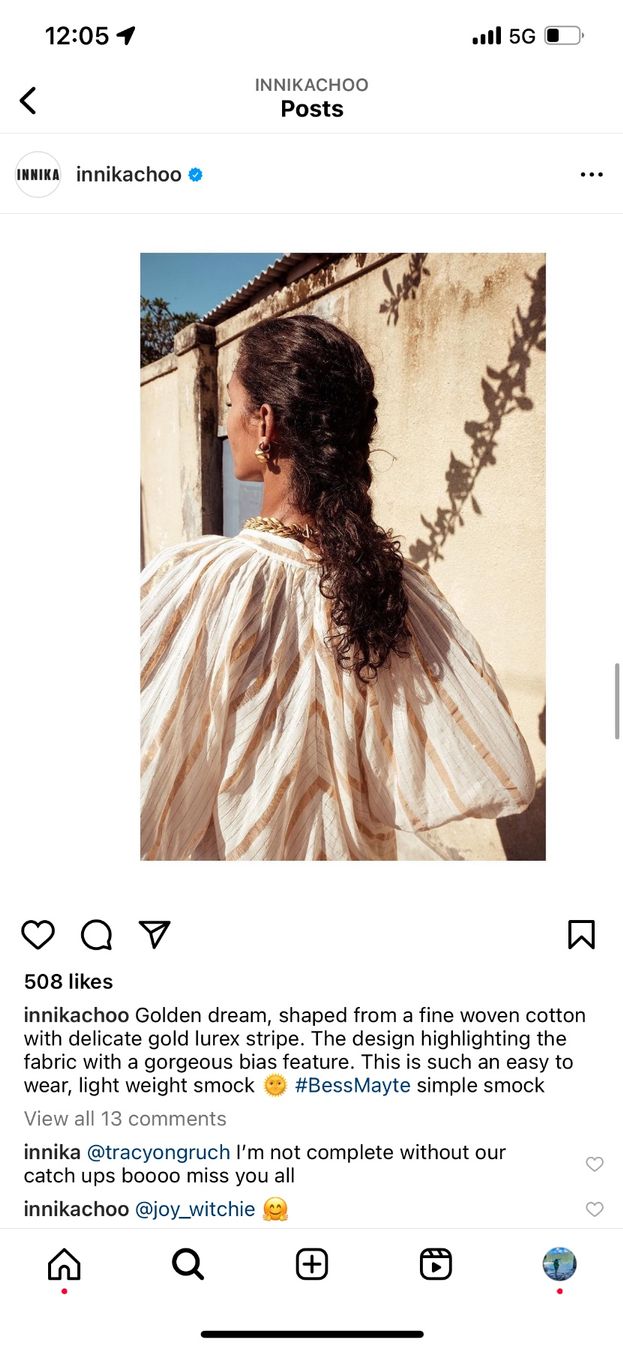Screen dimensions: 623x1350
Task: Create a new post with the plus tab
Action: (x=312, y=1265)
